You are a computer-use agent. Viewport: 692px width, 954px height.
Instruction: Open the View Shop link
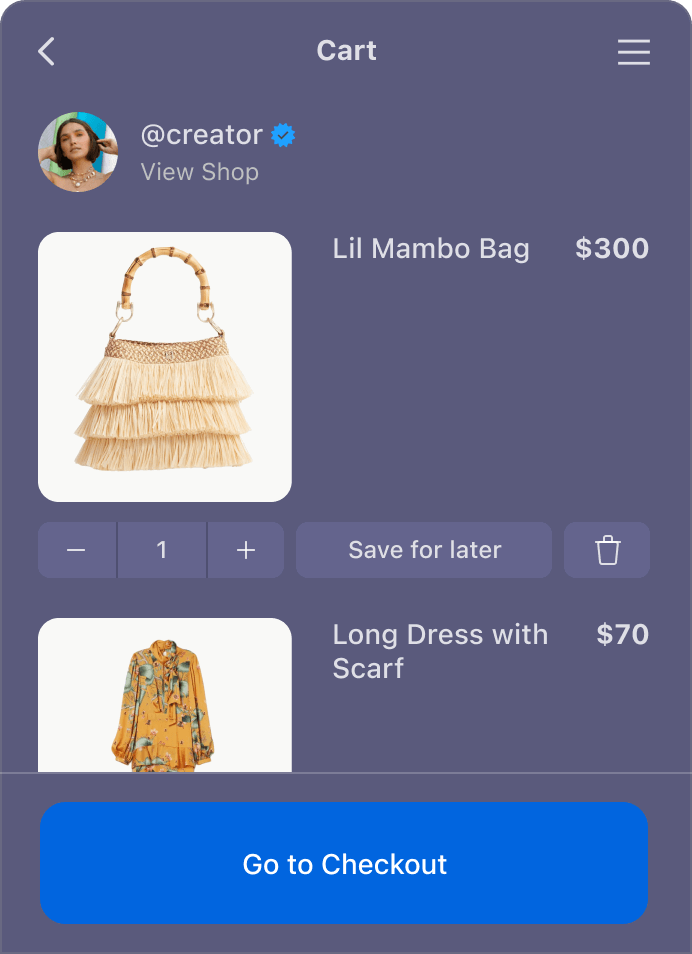click(200, 172)
